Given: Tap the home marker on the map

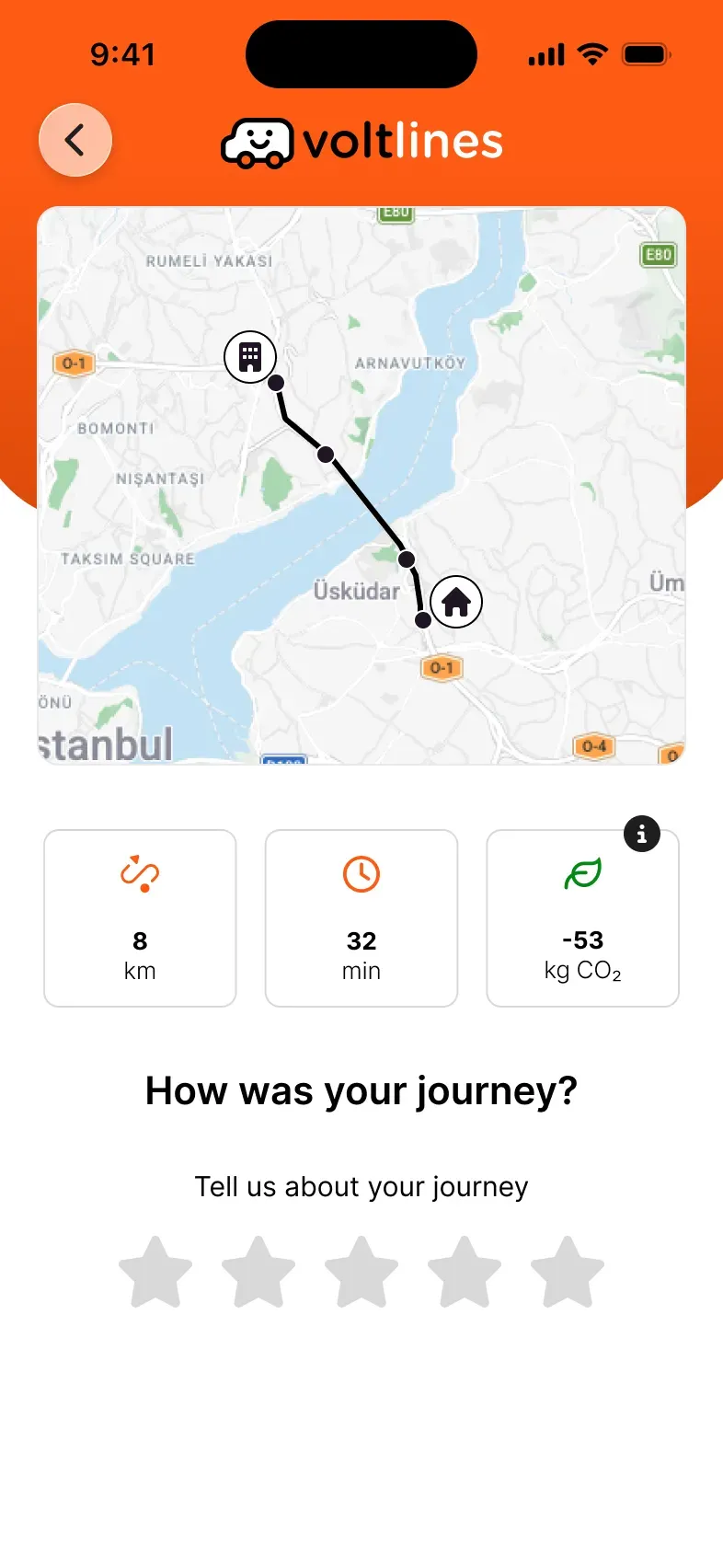Looking at the screenshot, I should [x=456, y=602].
